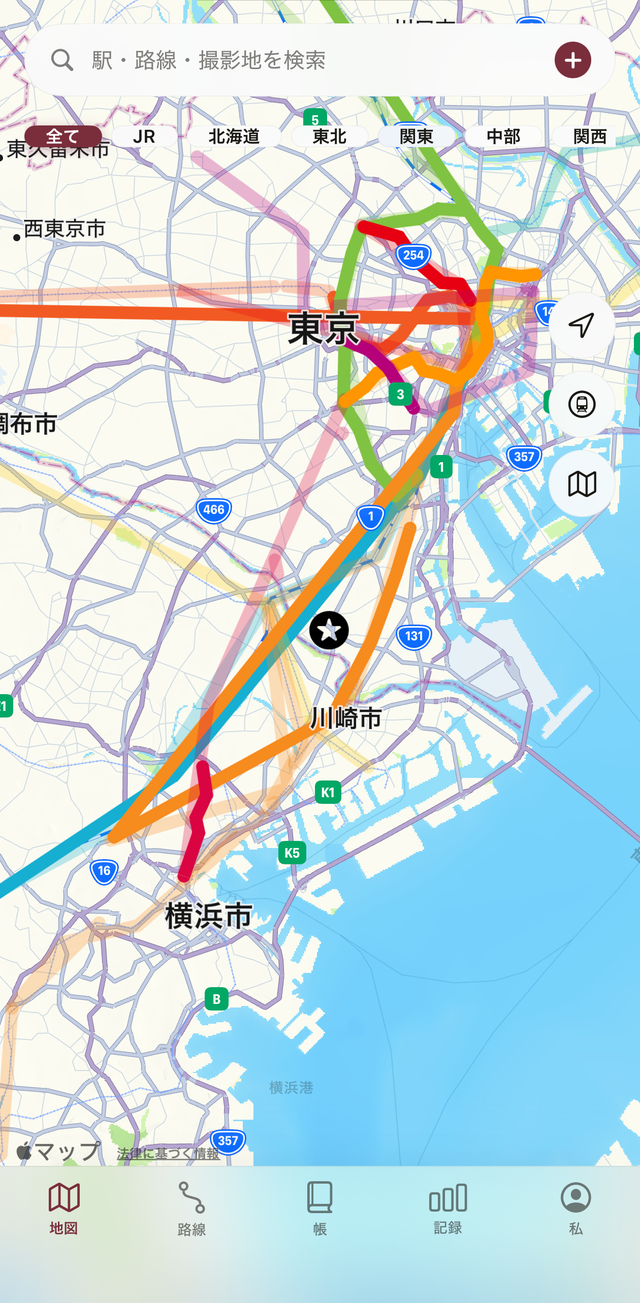Open the map style options button
Screen dimensions: 640x1303
[x=581, y=484]
